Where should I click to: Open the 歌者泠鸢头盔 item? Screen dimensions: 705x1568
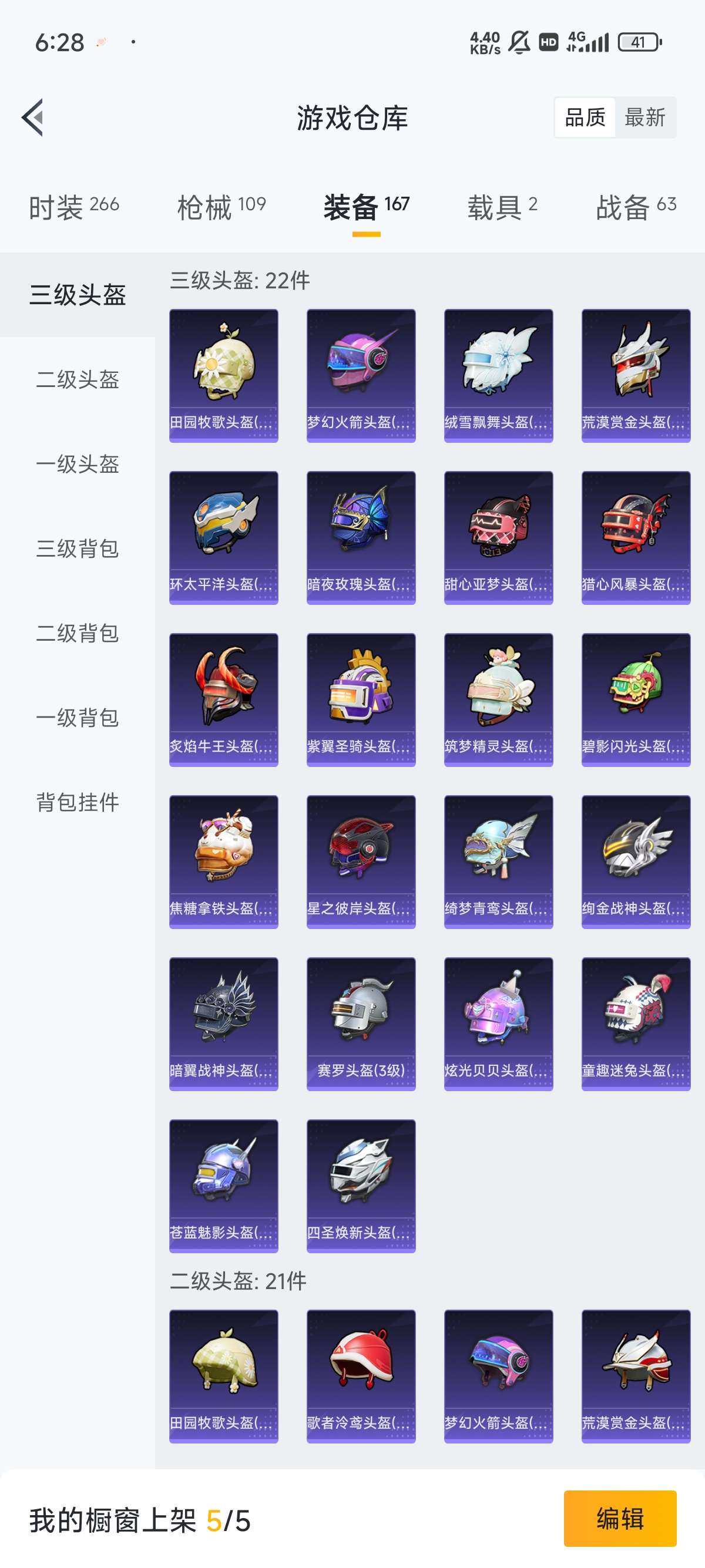click(x=361, y=1377)
